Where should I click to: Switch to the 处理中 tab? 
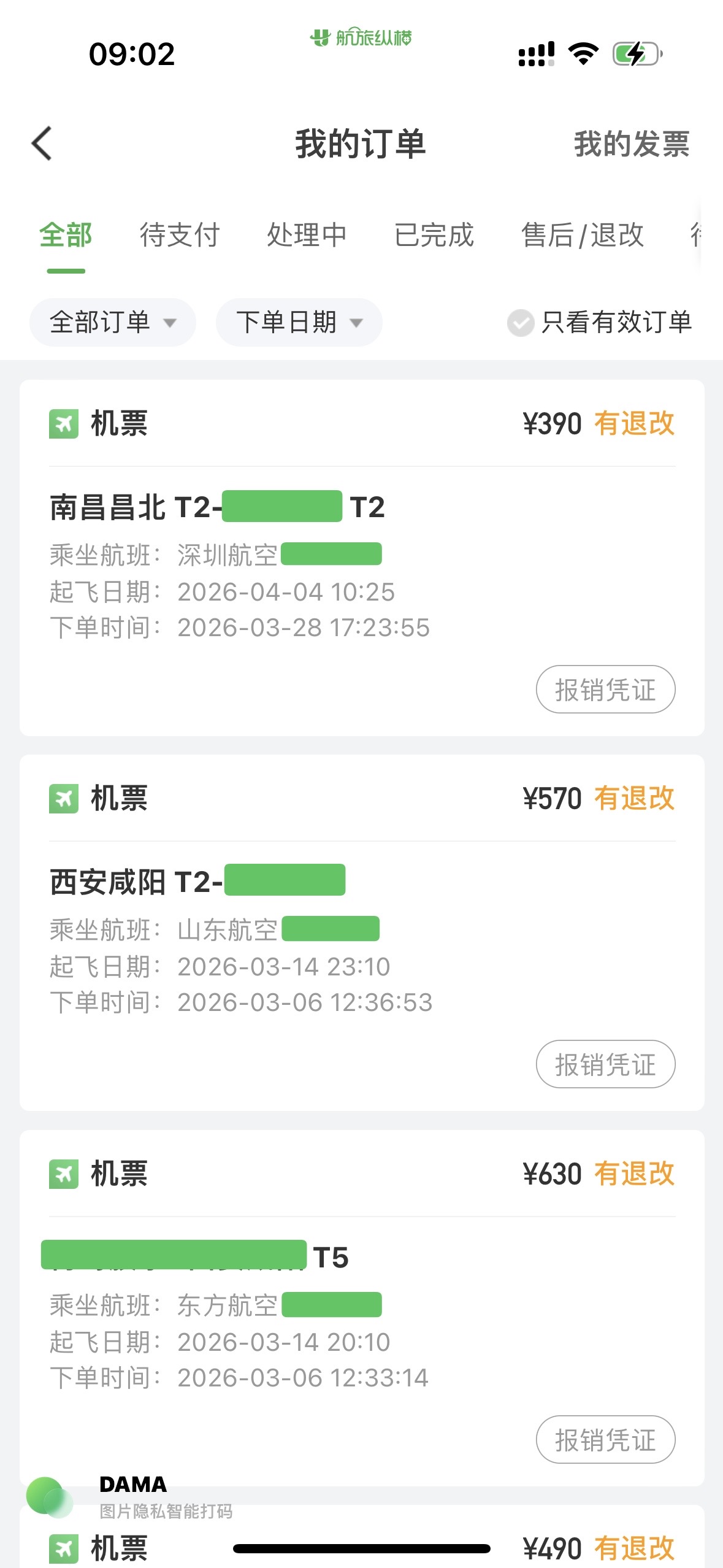tap(307, 235)
